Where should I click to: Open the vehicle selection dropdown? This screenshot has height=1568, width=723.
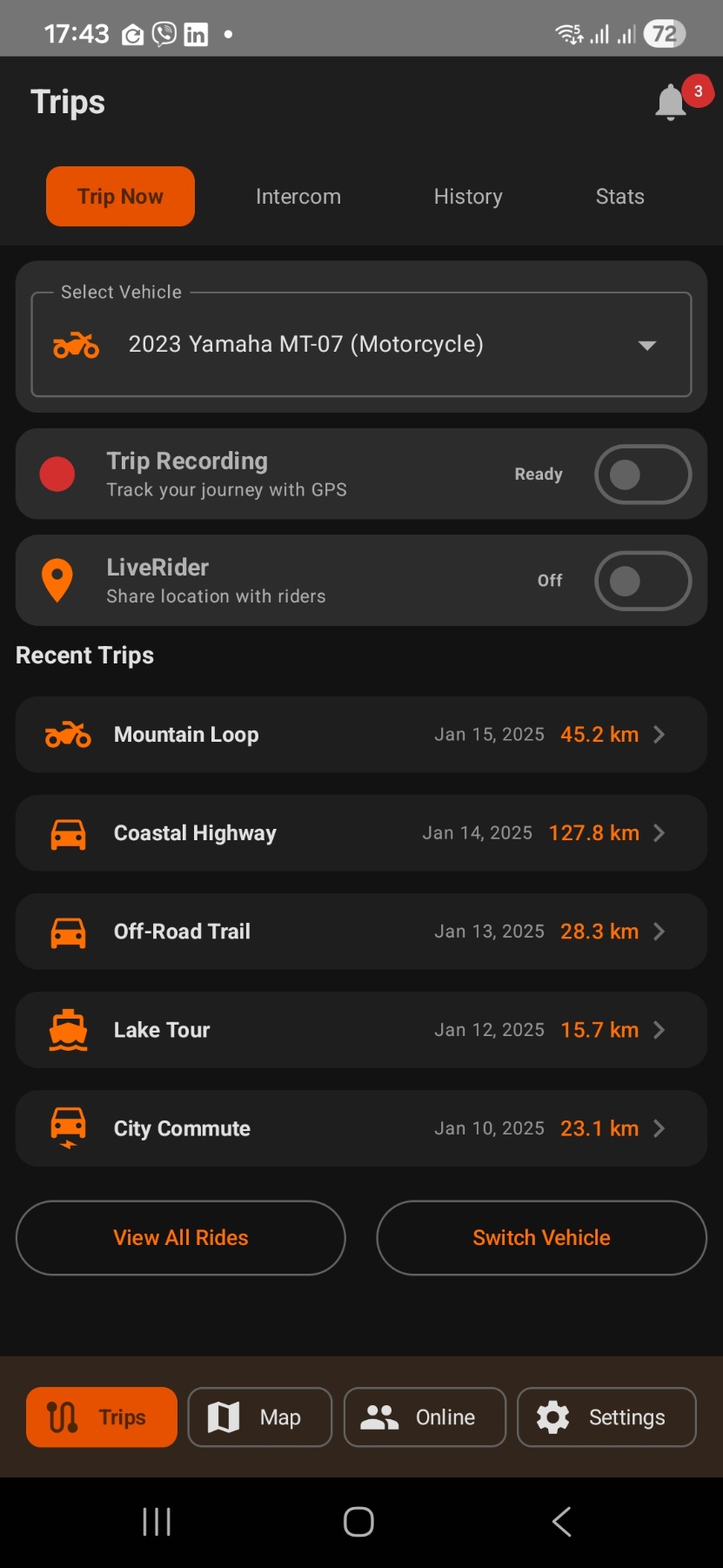pyautogui.click(x=646, y=344)
